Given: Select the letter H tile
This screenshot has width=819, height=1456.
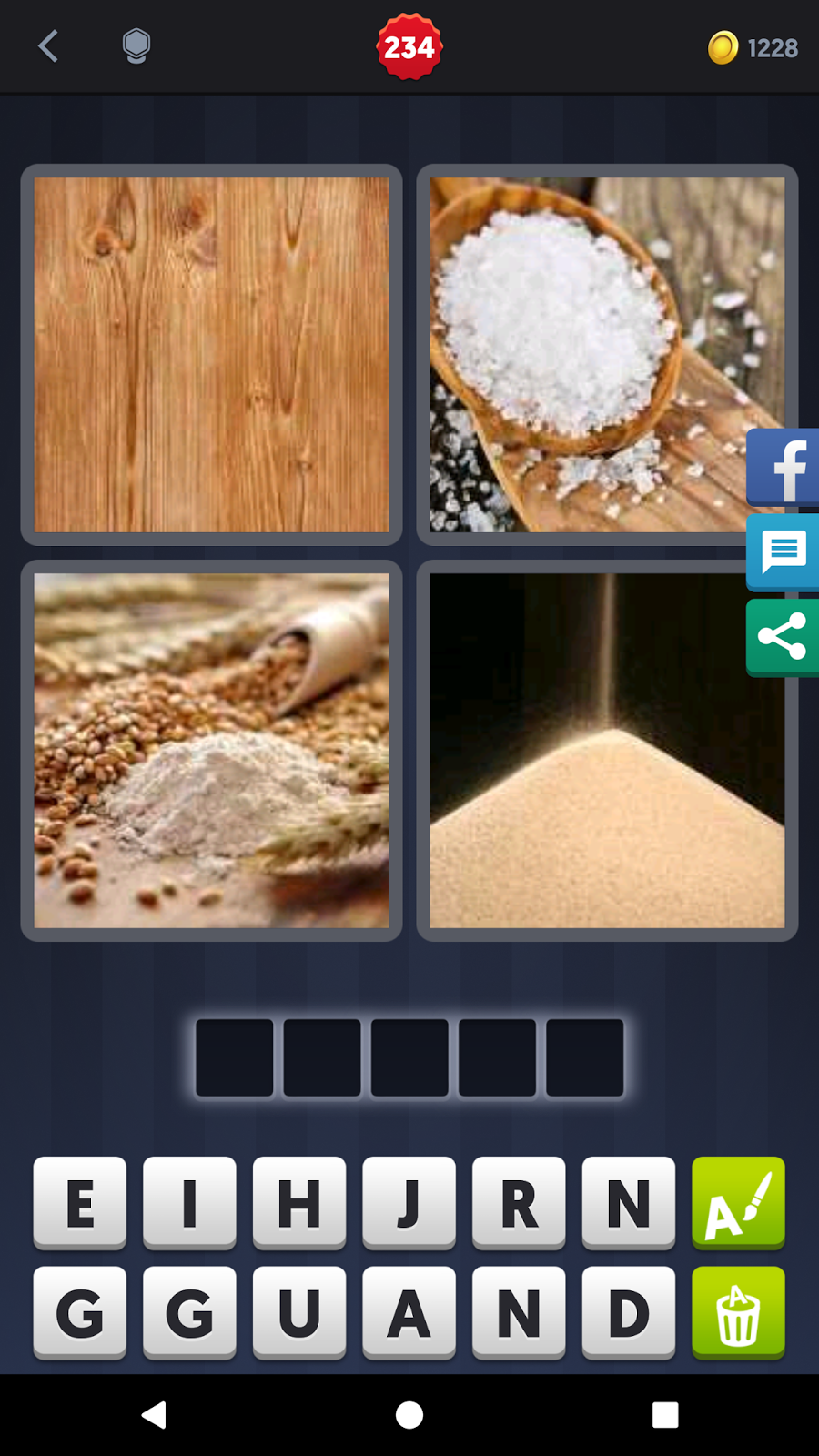Looking at the screenshot, I should tap(299, 1203).
